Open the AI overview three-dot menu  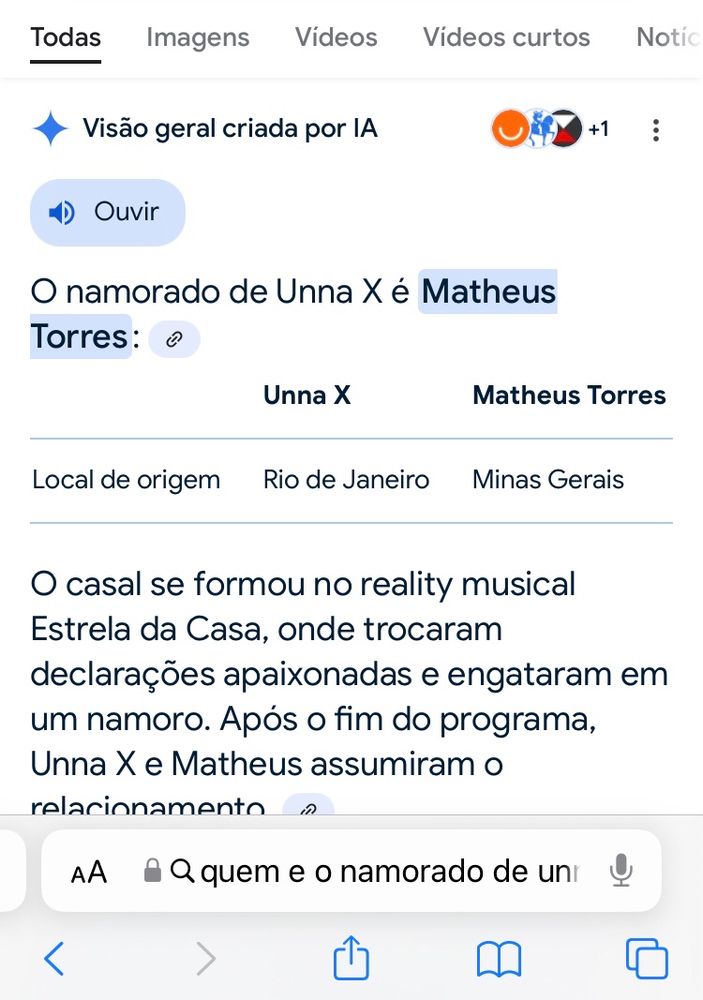coord(656,130)
